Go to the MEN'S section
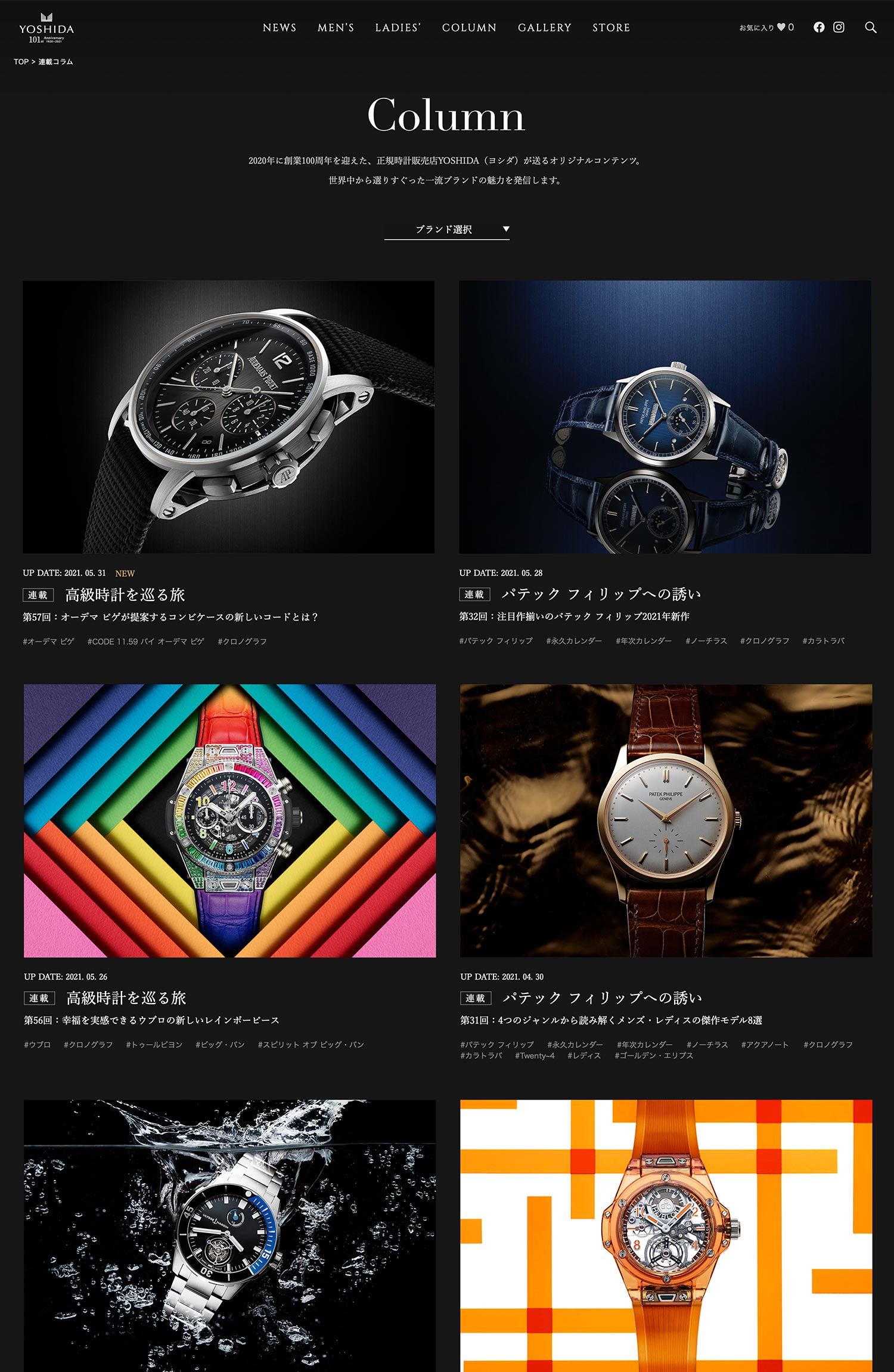This screenshot has width=894, height=1372. (336, 27)
